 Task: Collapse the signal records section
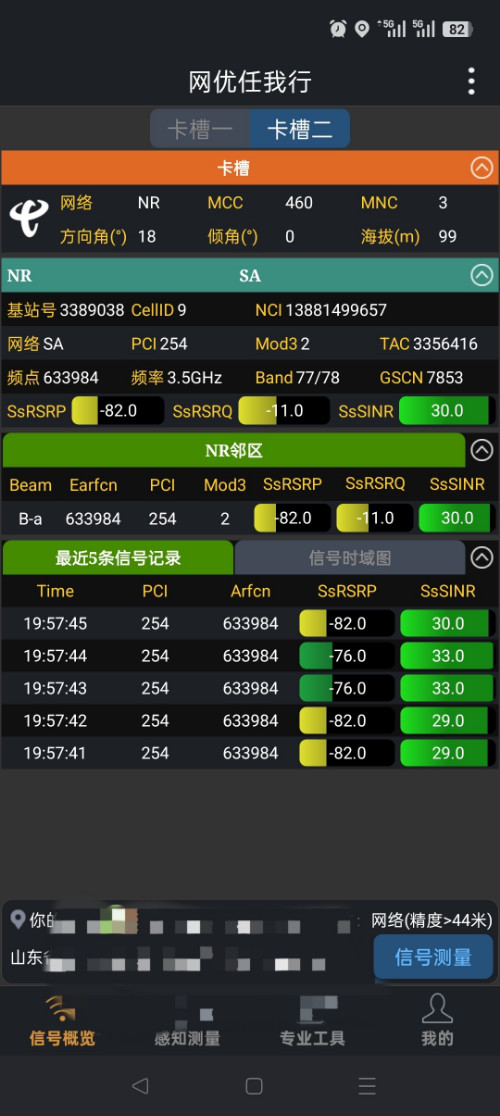(482, 557)
